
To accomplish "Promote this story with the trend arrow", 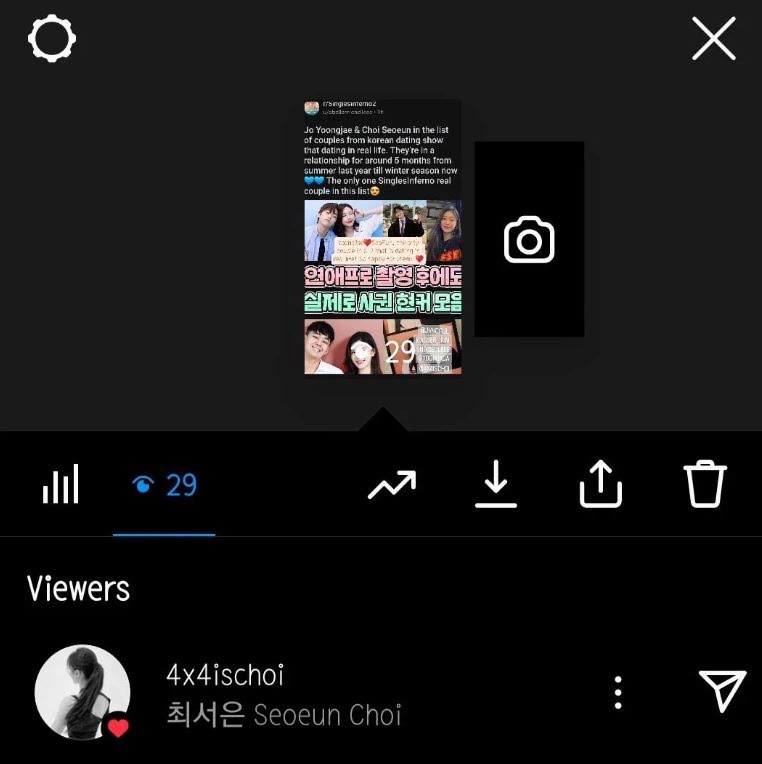I will [x=392, y=486].
